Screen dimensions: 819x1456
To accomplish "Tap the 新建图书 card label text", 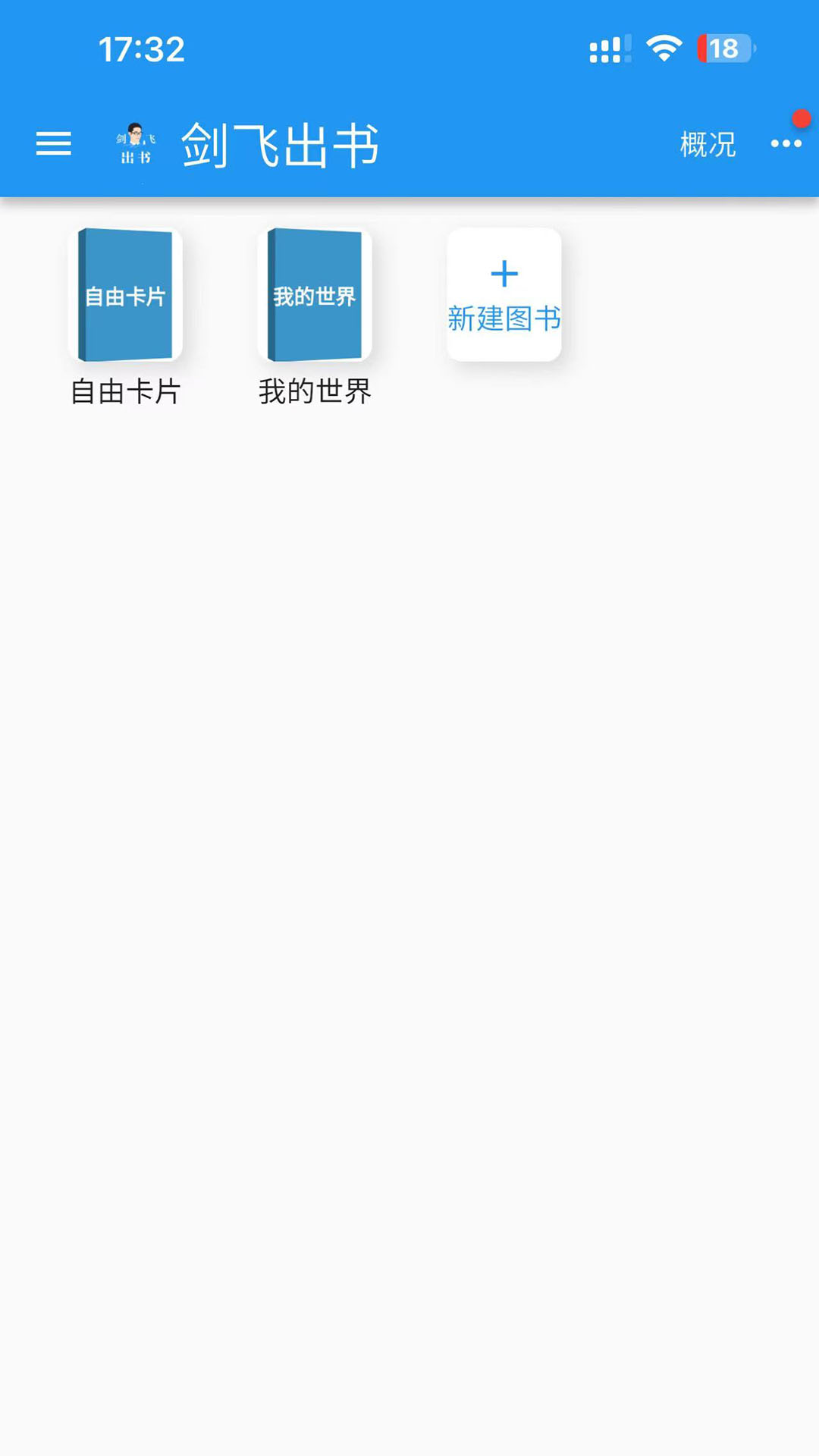I will click(x=504, y=319).
